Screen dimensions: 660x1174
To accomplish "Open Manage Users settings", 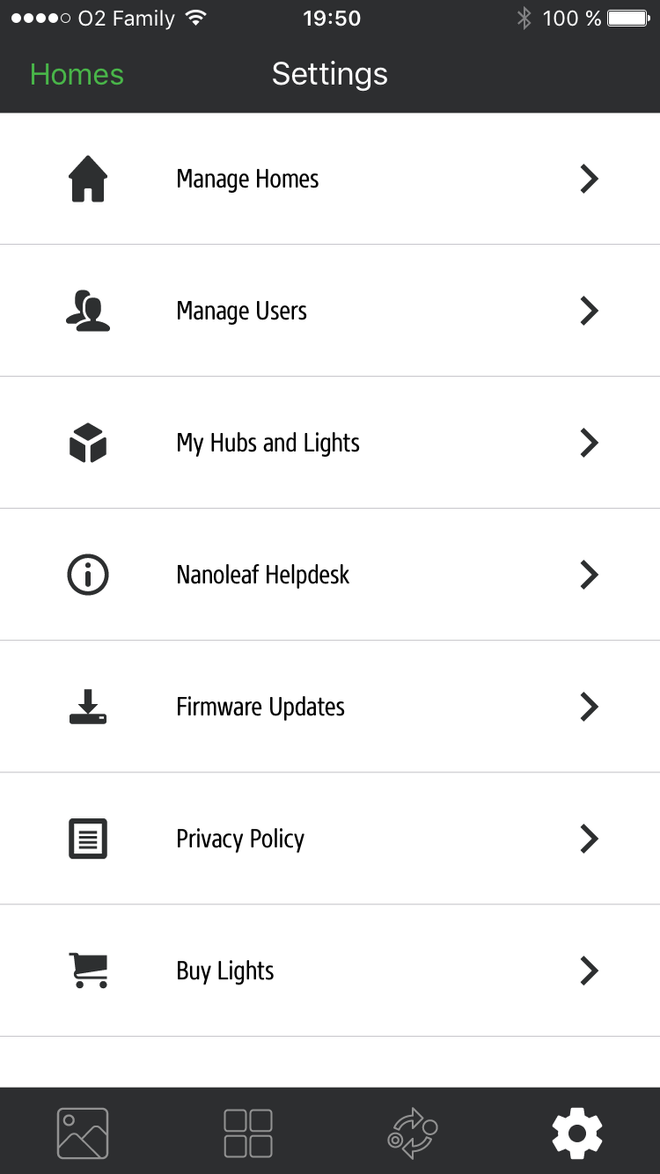I will click(x=330, y=311).
